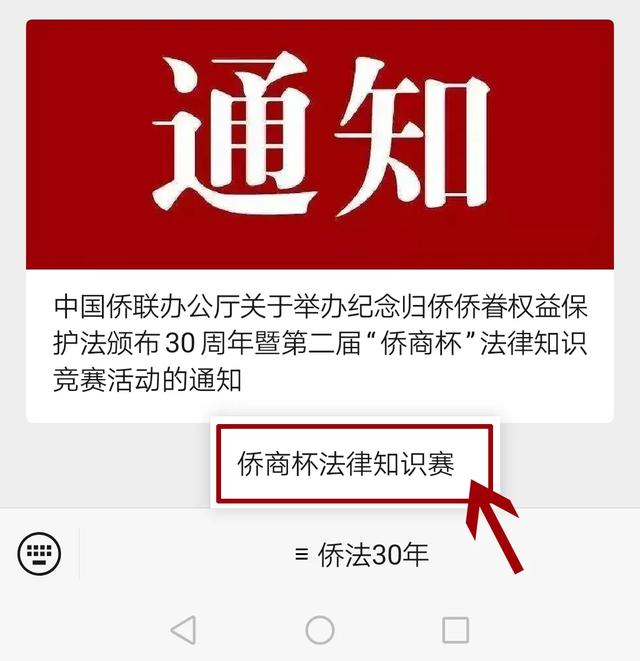Viewport: 640px width, 661px height.
Task: Switch to keyboard input mode
Action: point(39,553)
